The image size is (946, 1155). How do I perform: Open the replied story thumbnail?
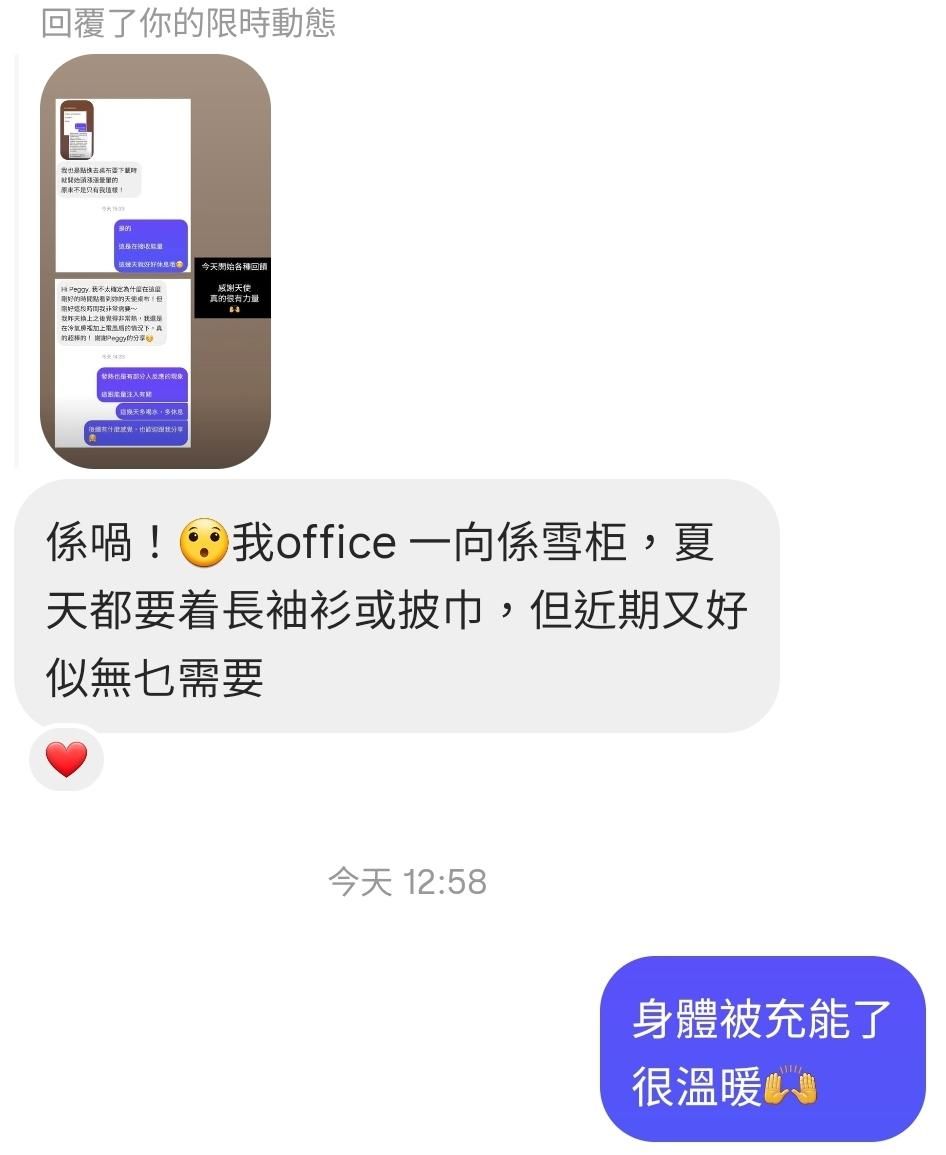(155, 261)
